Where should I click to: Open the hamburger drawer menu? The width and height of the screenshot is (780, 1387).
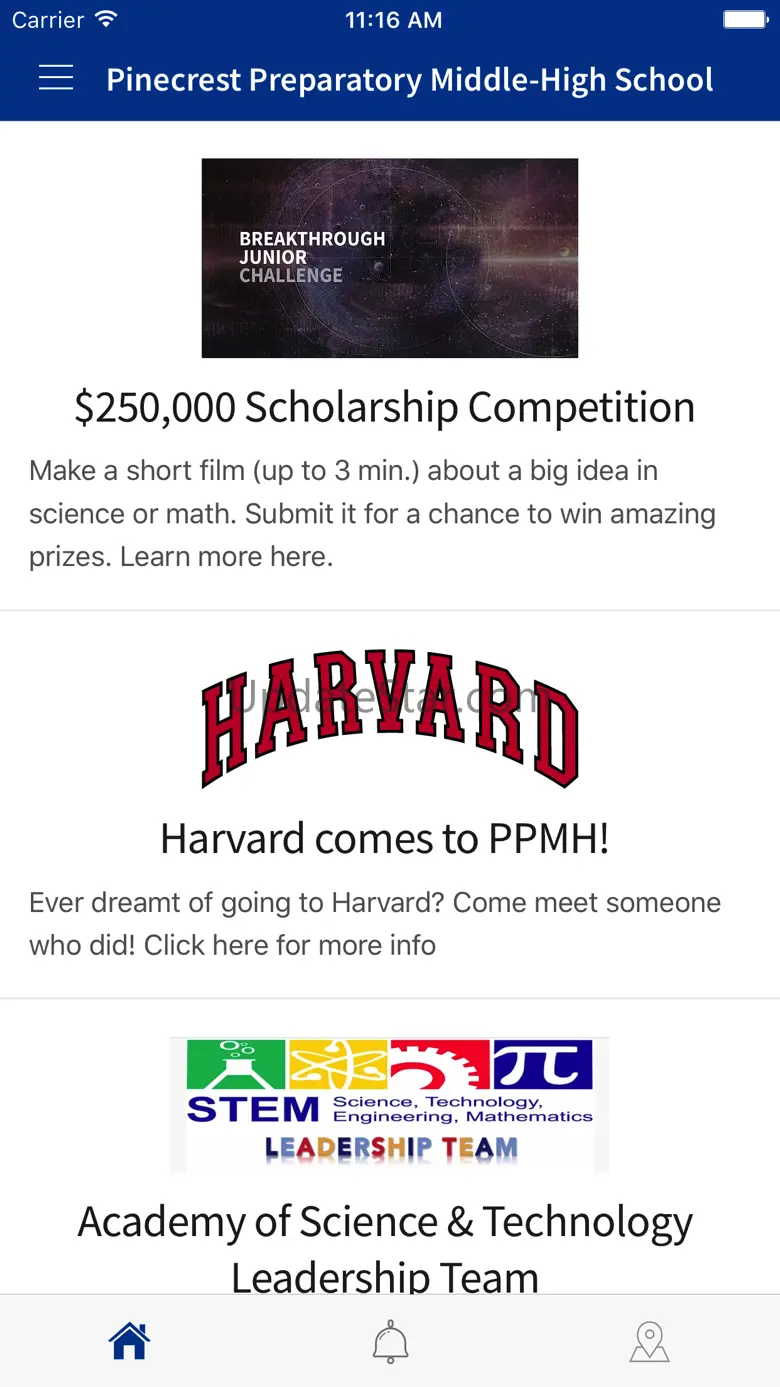(x=56, y=78)
